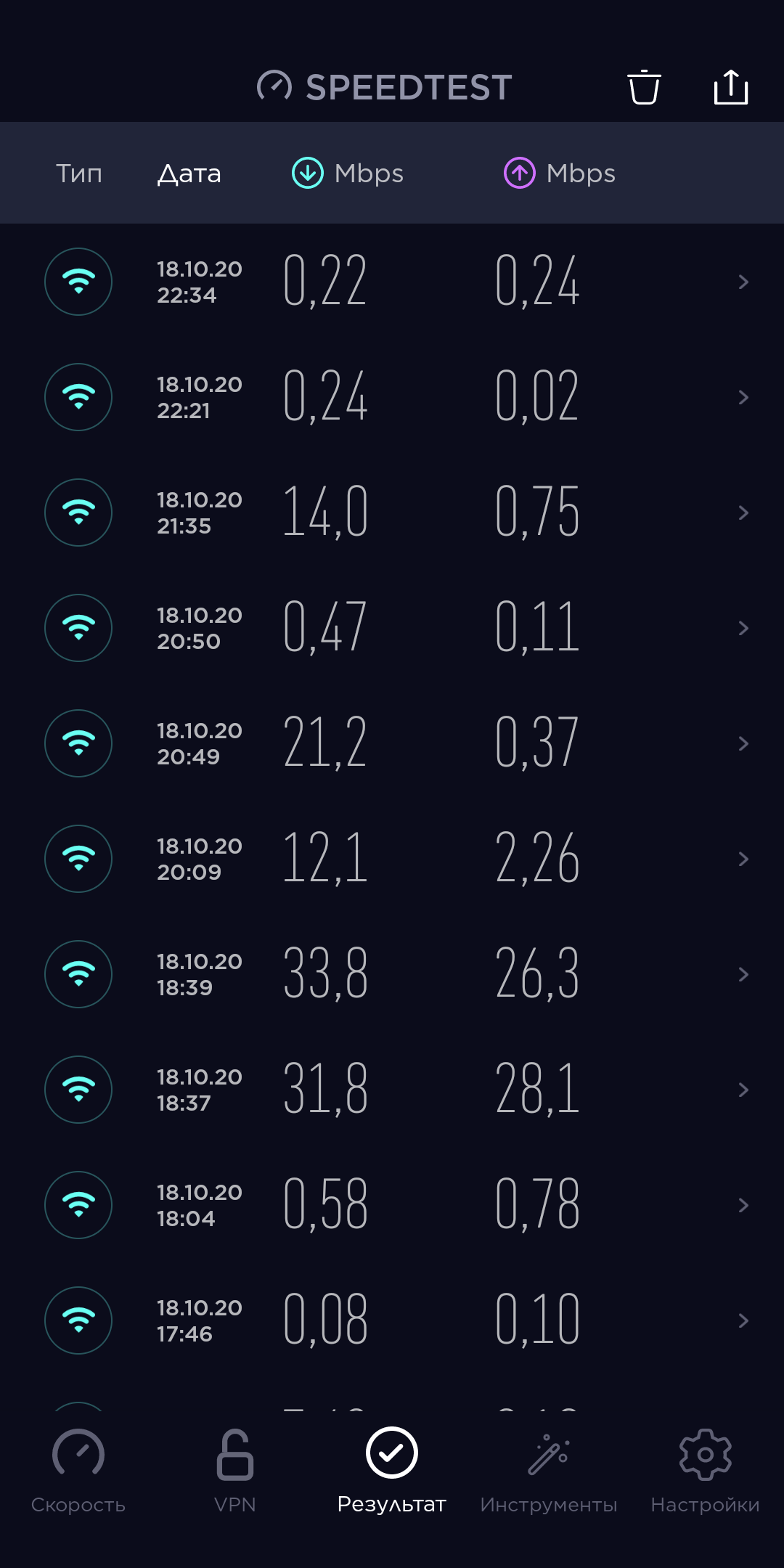784x1568 pixels.
Task: View details of the 18:39 test
Action: 392,974
